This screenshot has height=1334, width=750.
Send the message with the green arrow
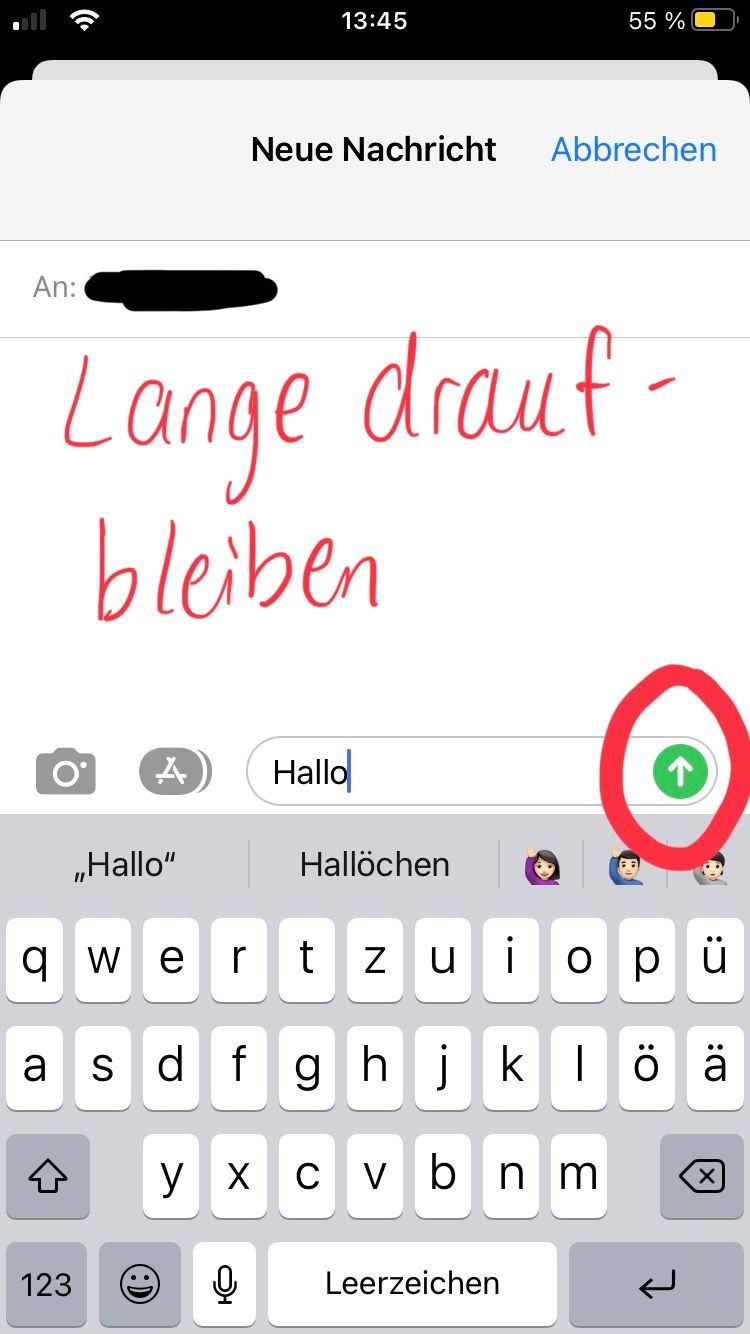point(680,771)
